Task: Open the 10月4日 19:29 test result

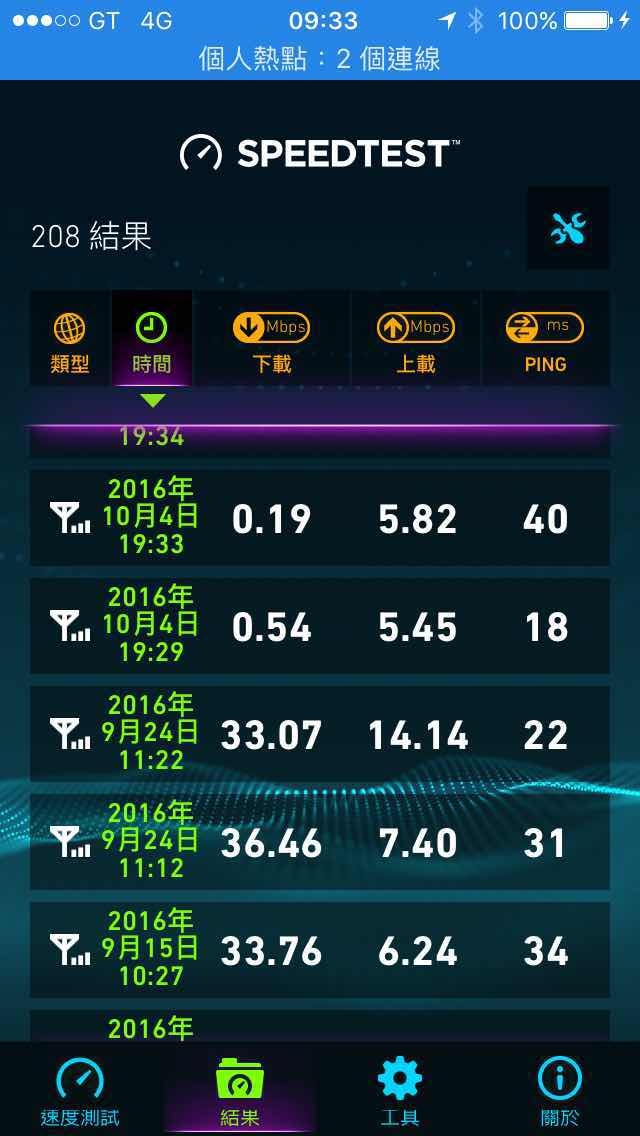Action: [x=320, y=625]
